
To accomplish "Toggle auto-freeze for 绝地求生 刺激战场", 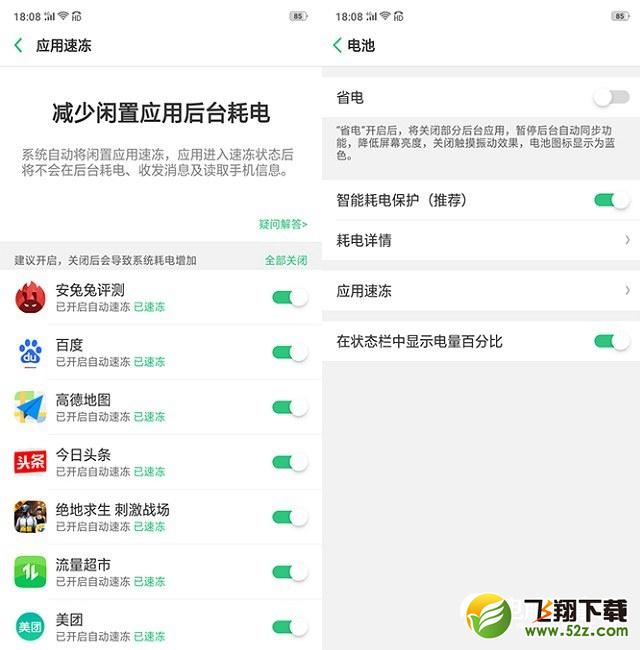I will [289, 517].
